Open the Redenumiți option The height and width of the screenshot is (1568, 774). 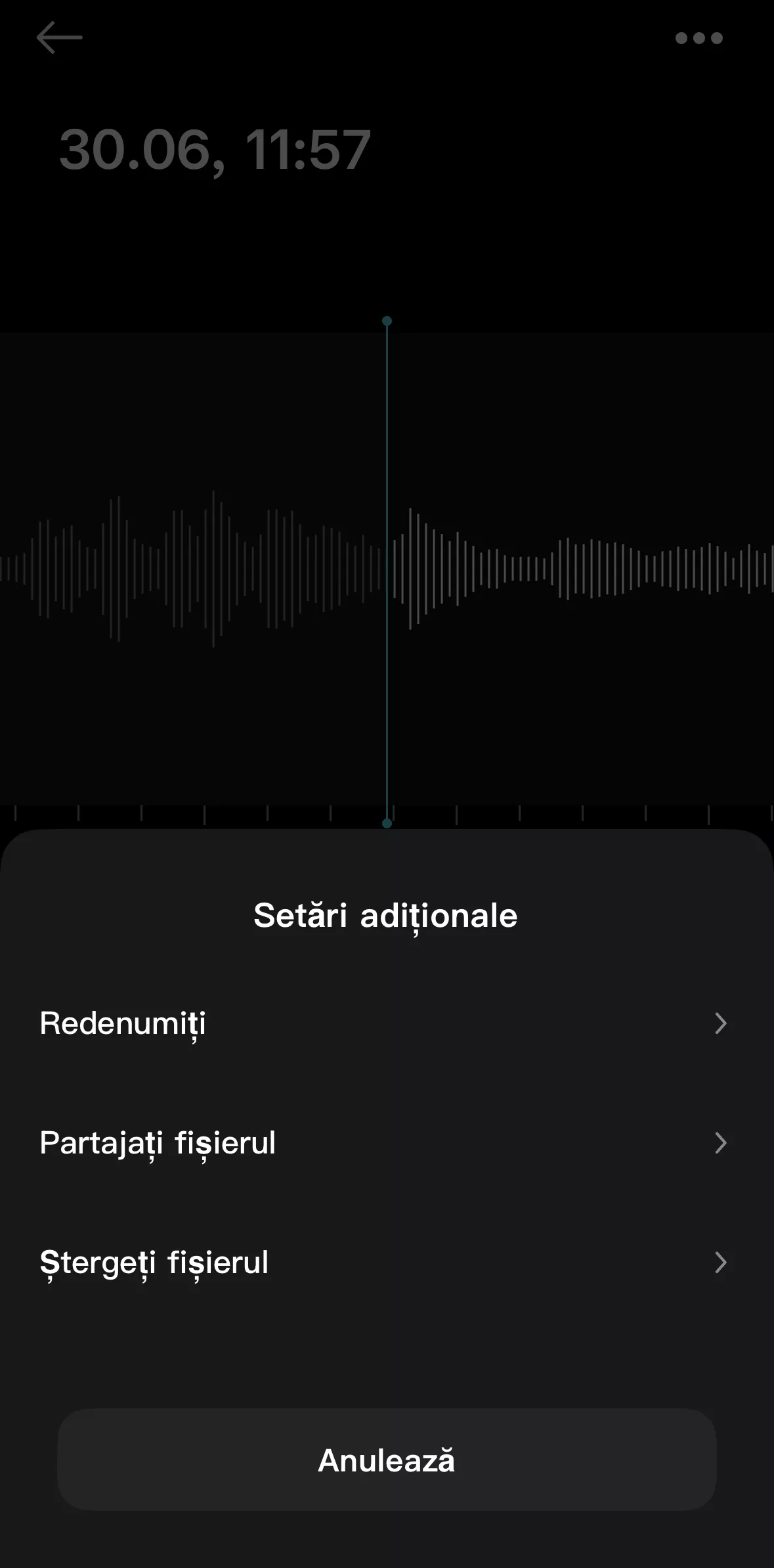[x=387, y=1023]
